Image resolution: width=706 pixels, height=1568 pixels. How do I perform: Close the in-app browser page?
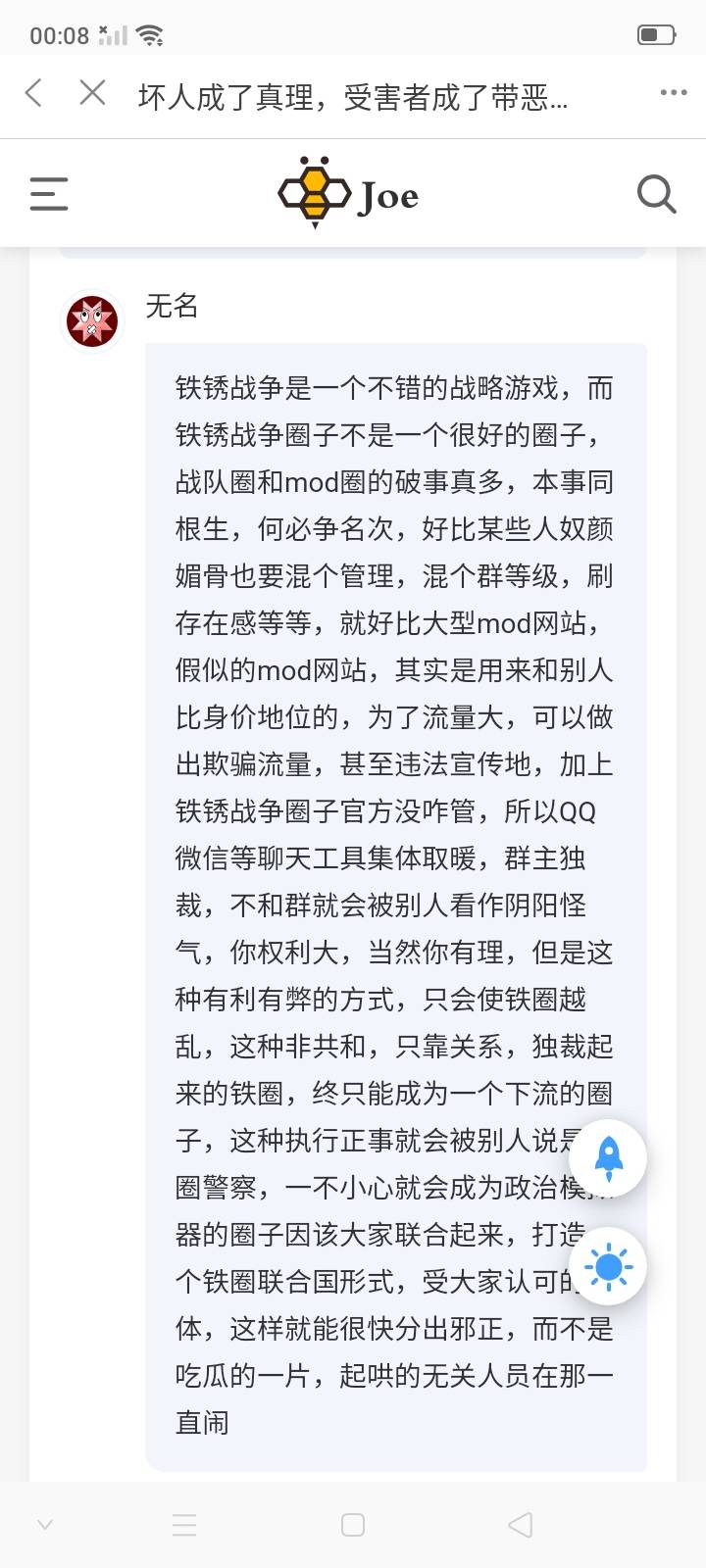coord(92,93)
